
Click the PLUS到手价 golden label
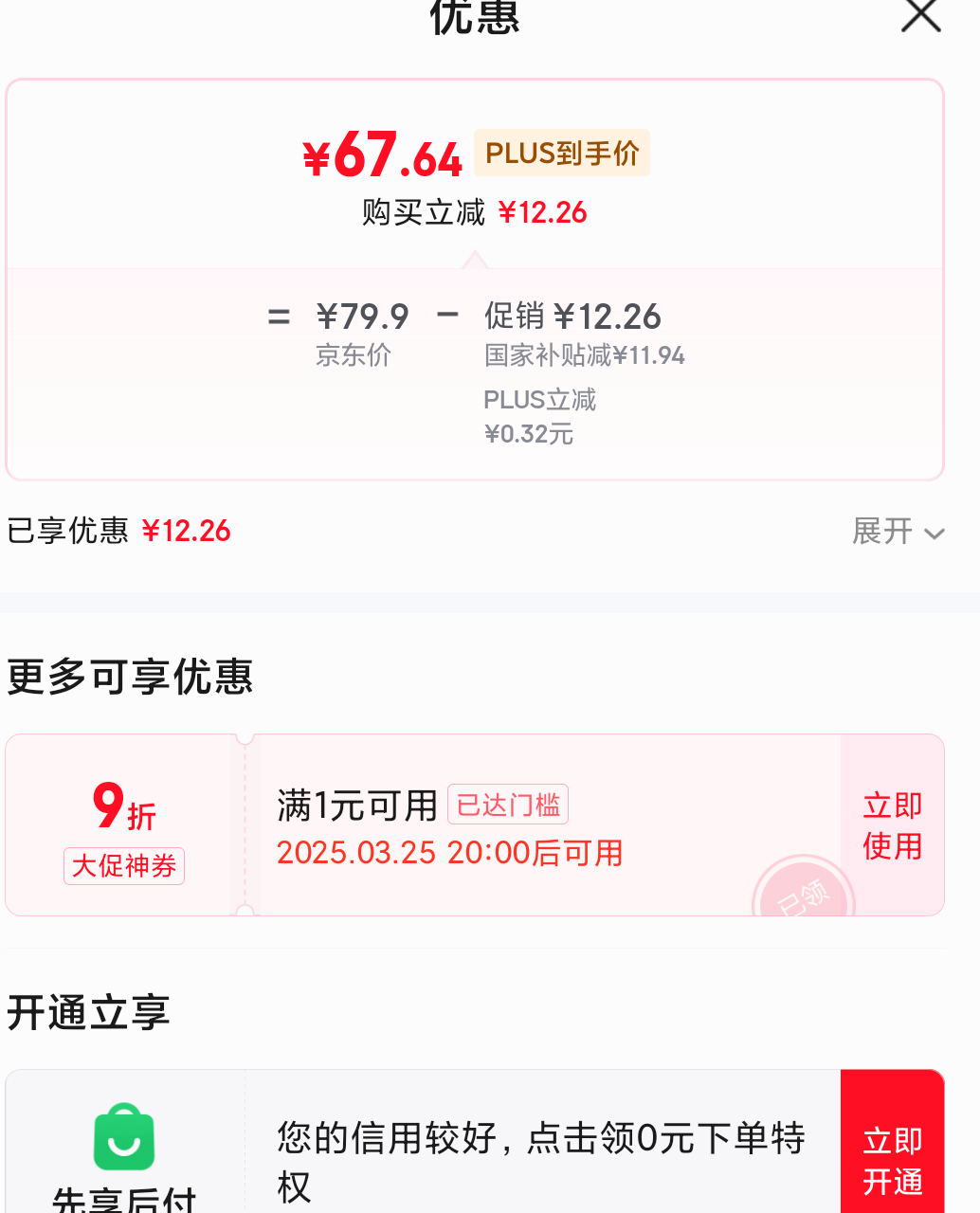(x=561, y=152)
